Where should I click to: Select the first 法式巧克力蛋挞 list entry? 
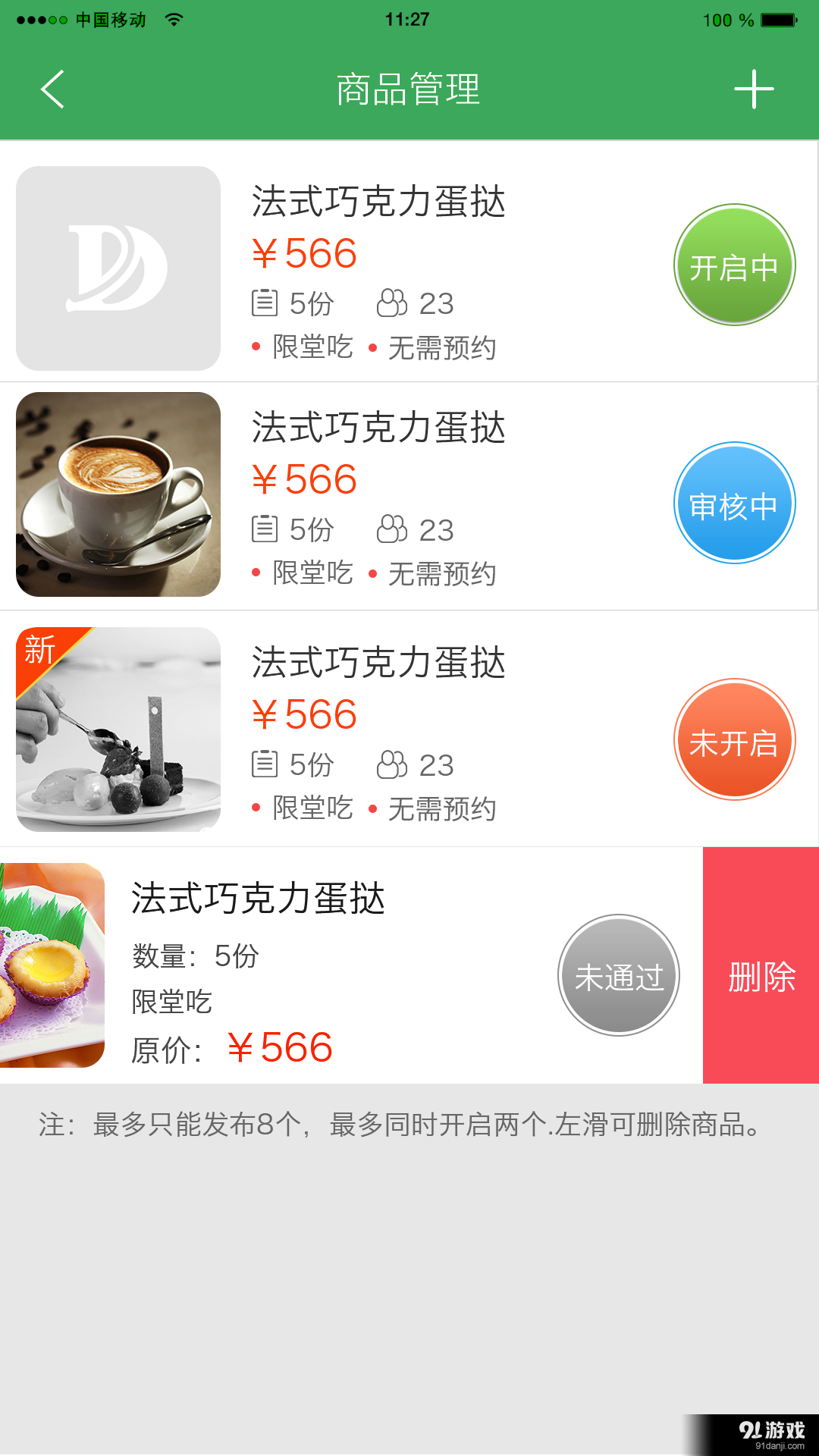coord(379,202)
